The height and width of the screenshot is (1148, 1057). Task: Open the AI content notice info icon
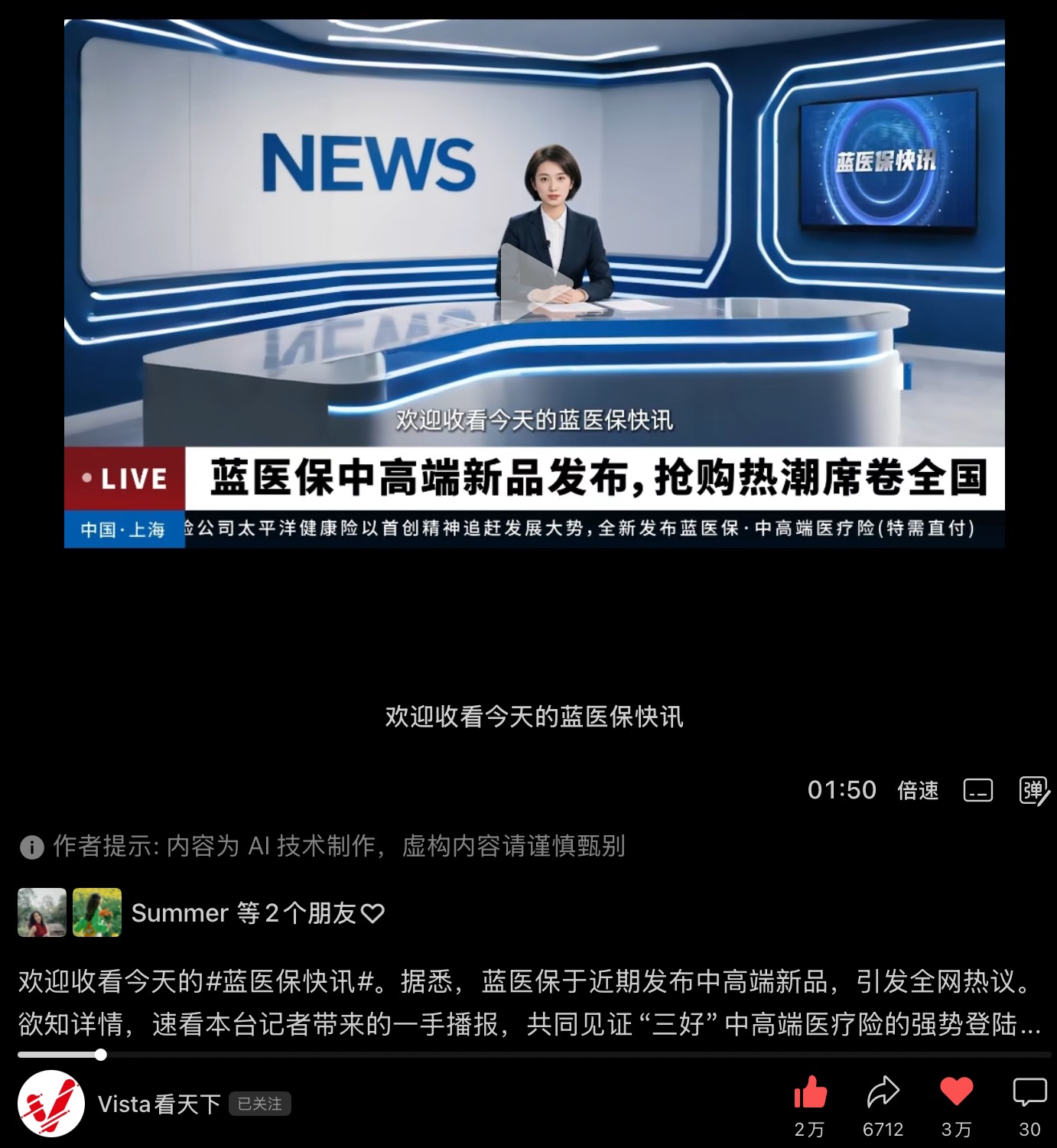pos(31,847)
